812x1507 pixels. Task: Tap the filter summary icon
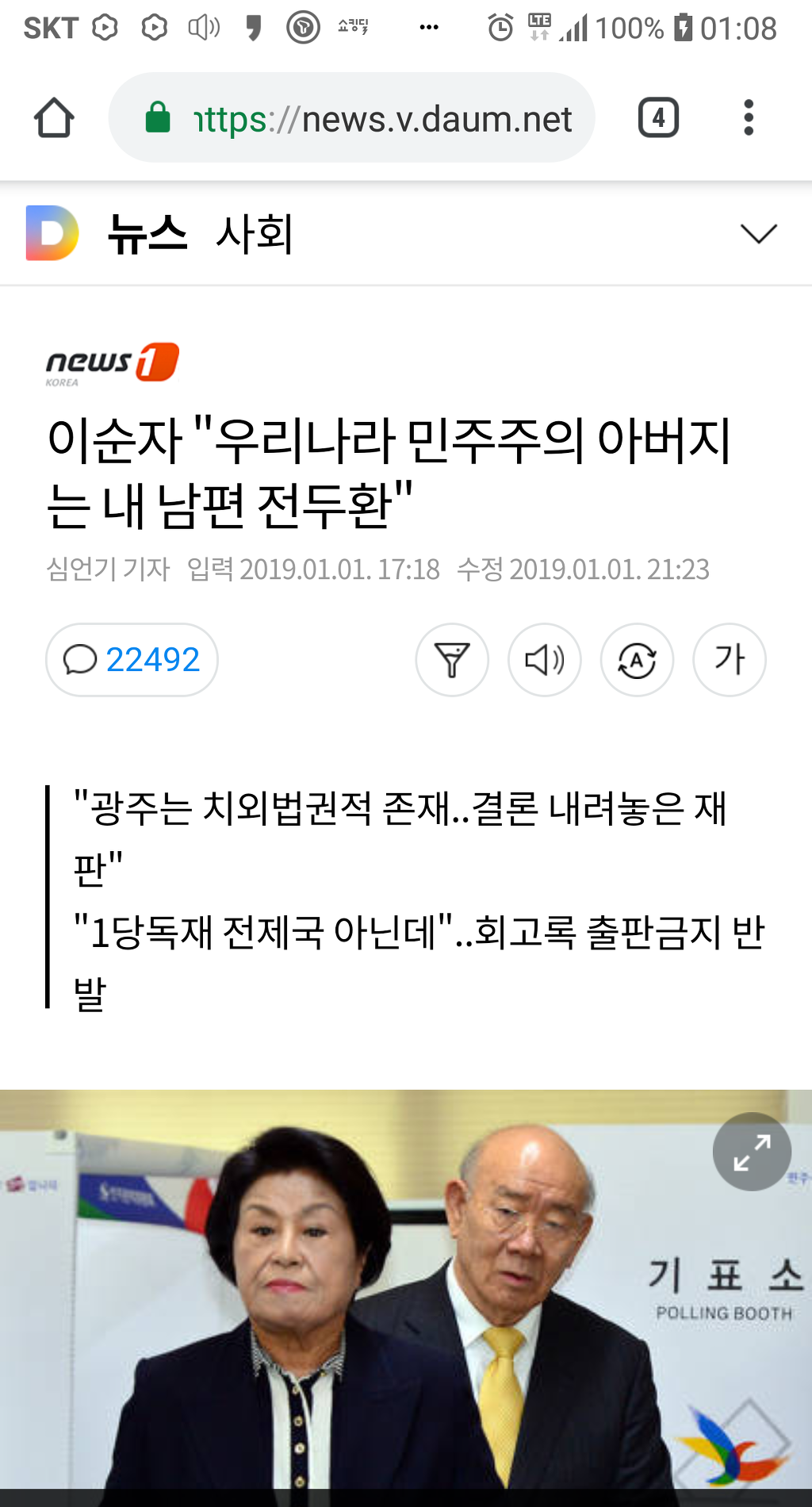coord(452,659)
